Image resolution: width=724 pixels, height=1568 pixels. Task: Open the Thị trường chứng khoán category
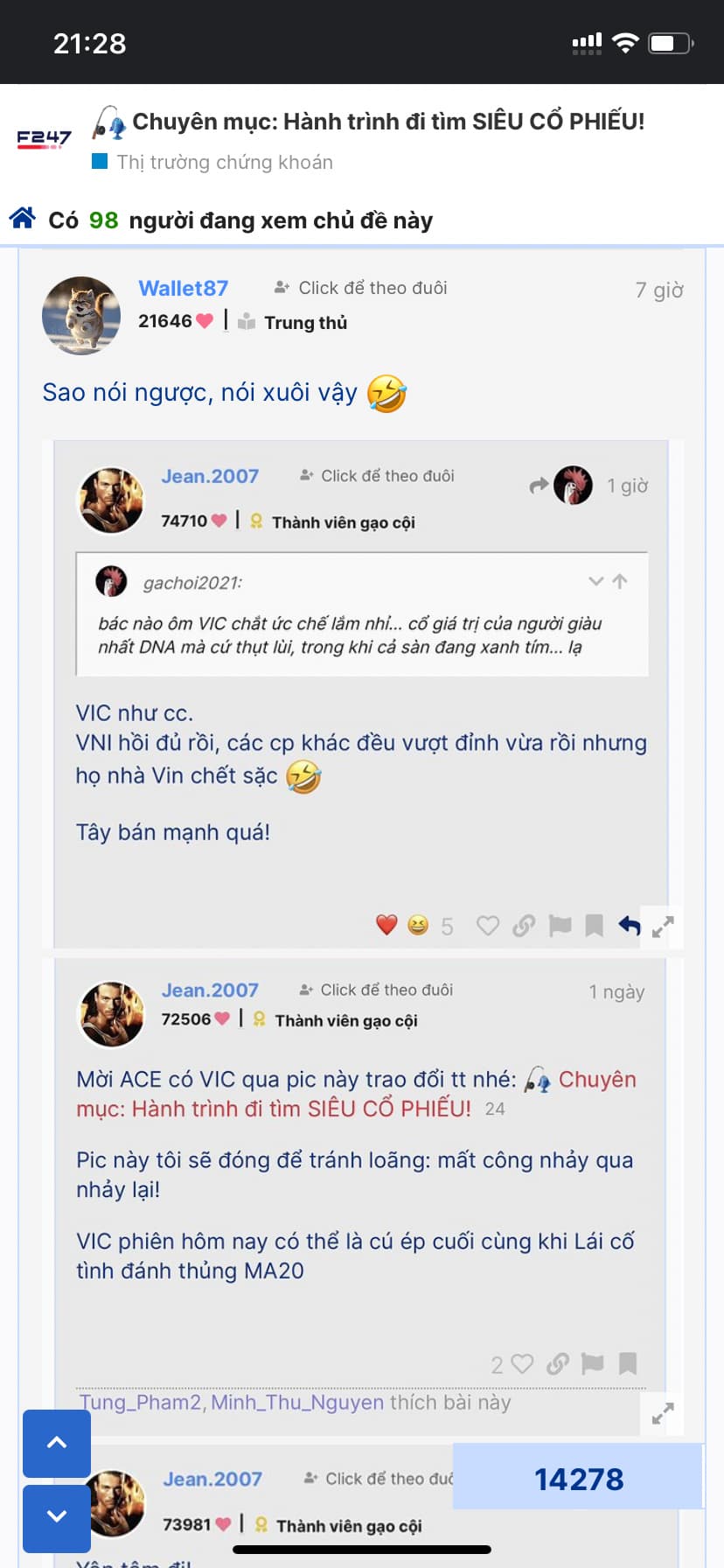[x=225, y=162]
